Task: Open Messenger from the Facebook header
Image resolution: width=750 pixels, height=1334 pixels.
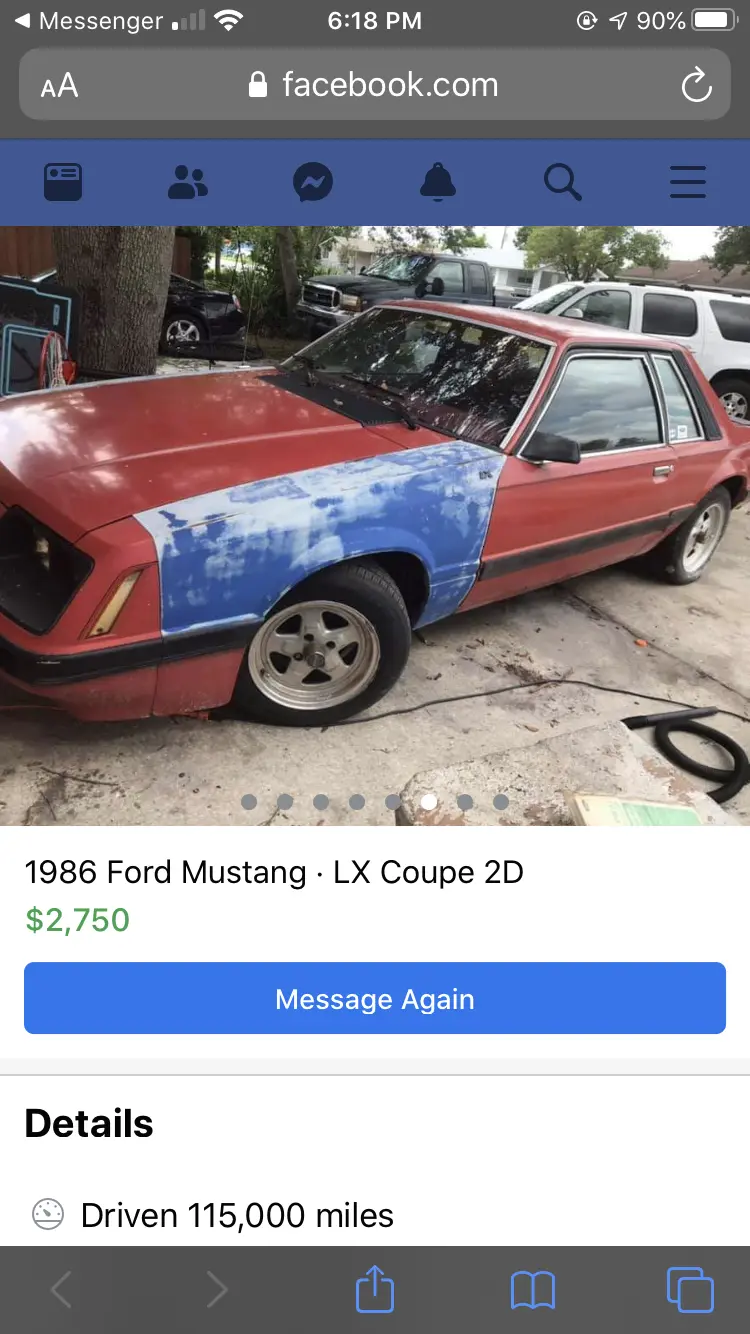Action: (x=313, y=183)
